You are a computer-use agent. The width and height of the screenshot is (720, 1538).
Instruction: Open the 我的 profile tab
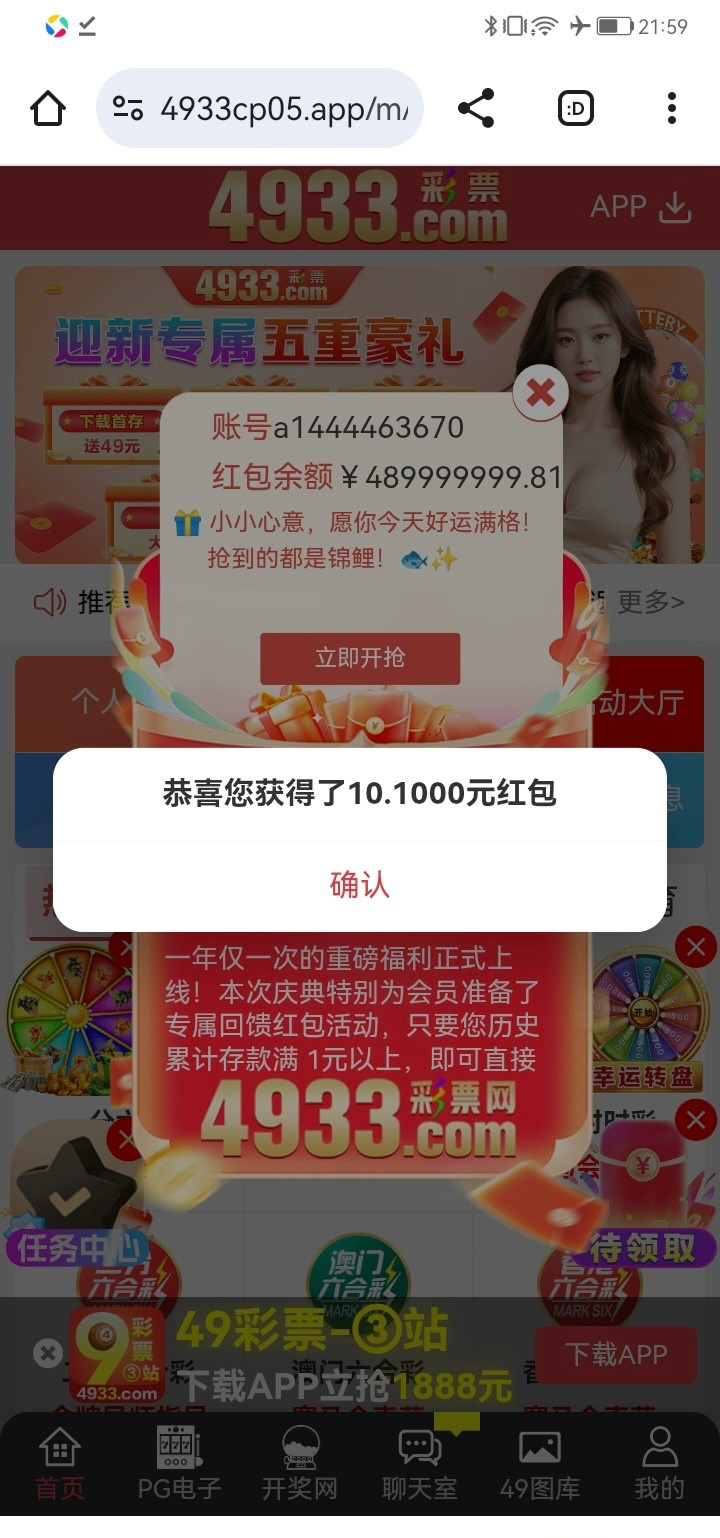click(x=659, y=1464)
